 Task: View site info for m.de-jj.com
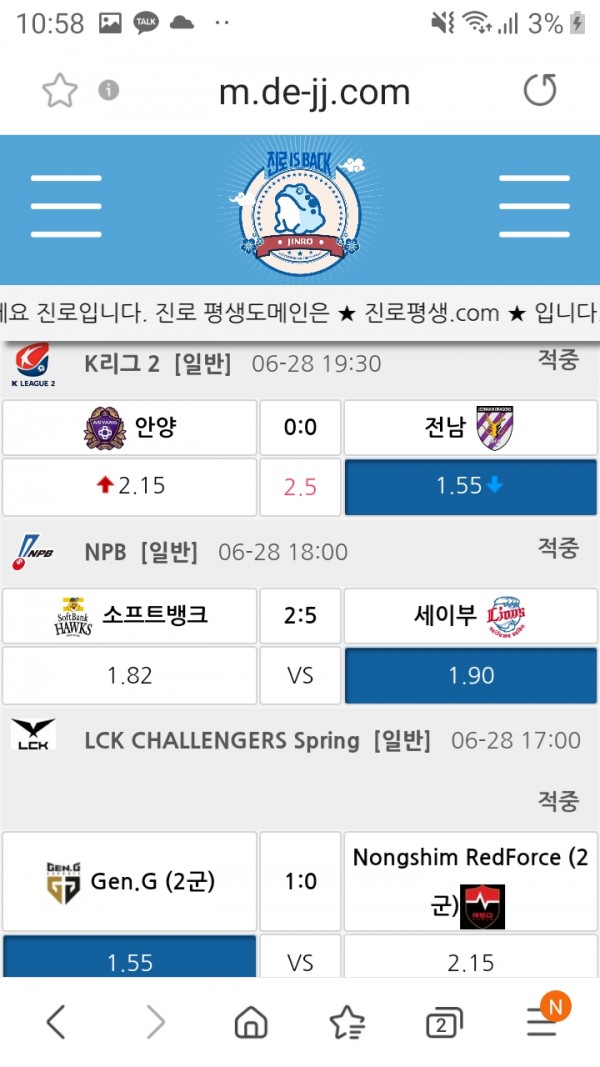point(108,91)
